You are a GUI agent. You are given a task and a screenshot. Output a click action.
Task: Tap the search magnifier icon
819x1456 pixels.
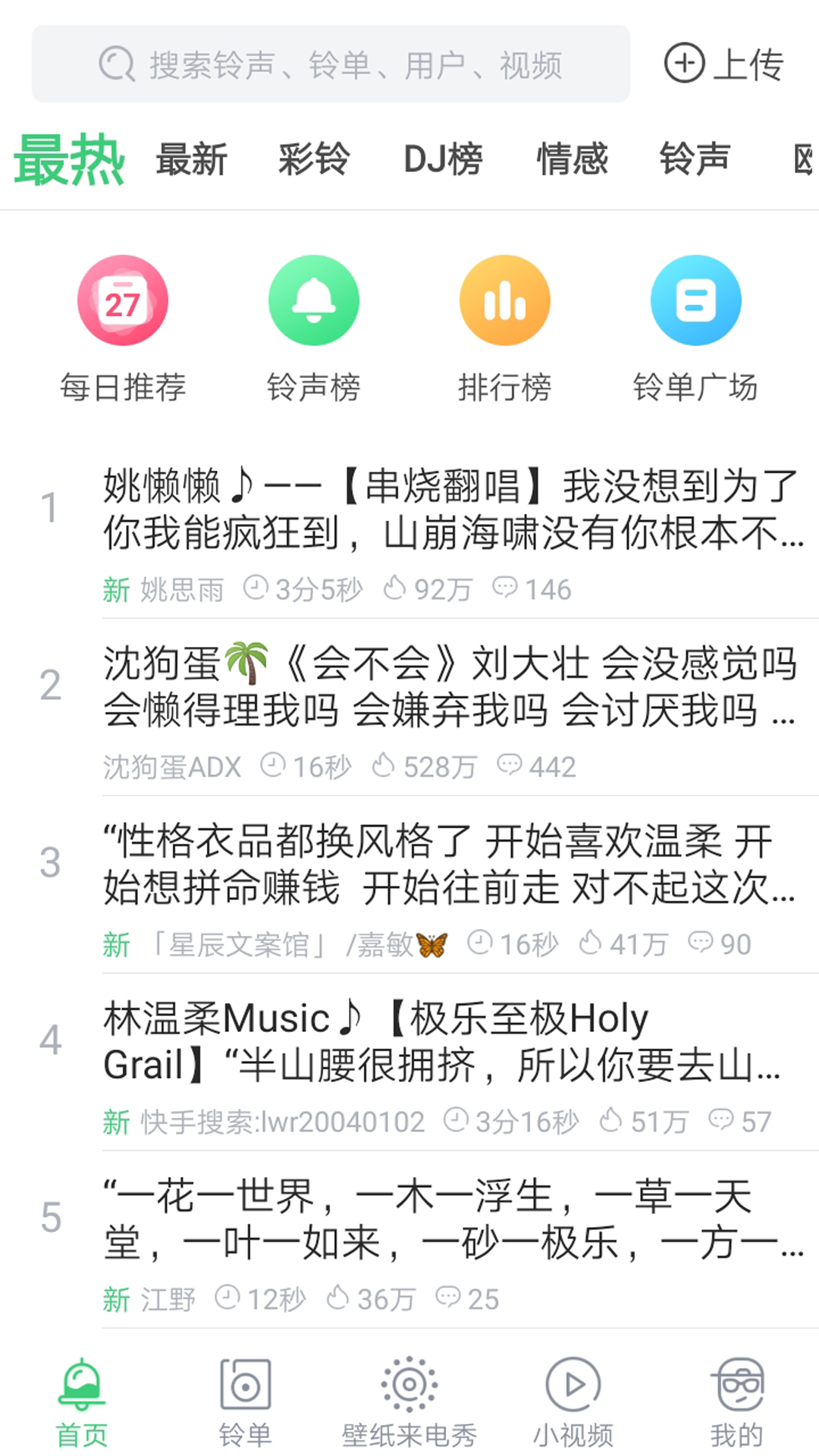(x=115, y=64)
